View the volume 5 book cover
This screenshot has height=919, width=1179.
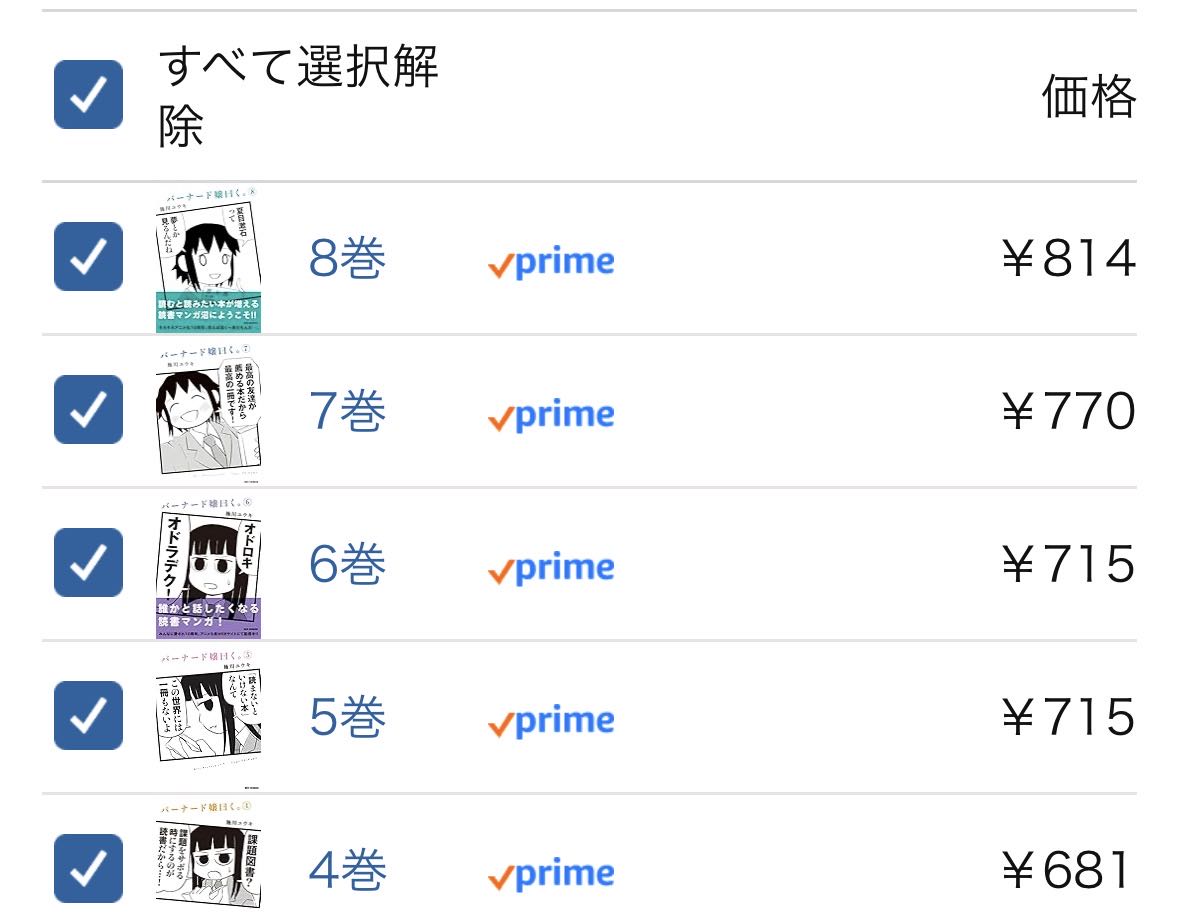coord(208,719)
